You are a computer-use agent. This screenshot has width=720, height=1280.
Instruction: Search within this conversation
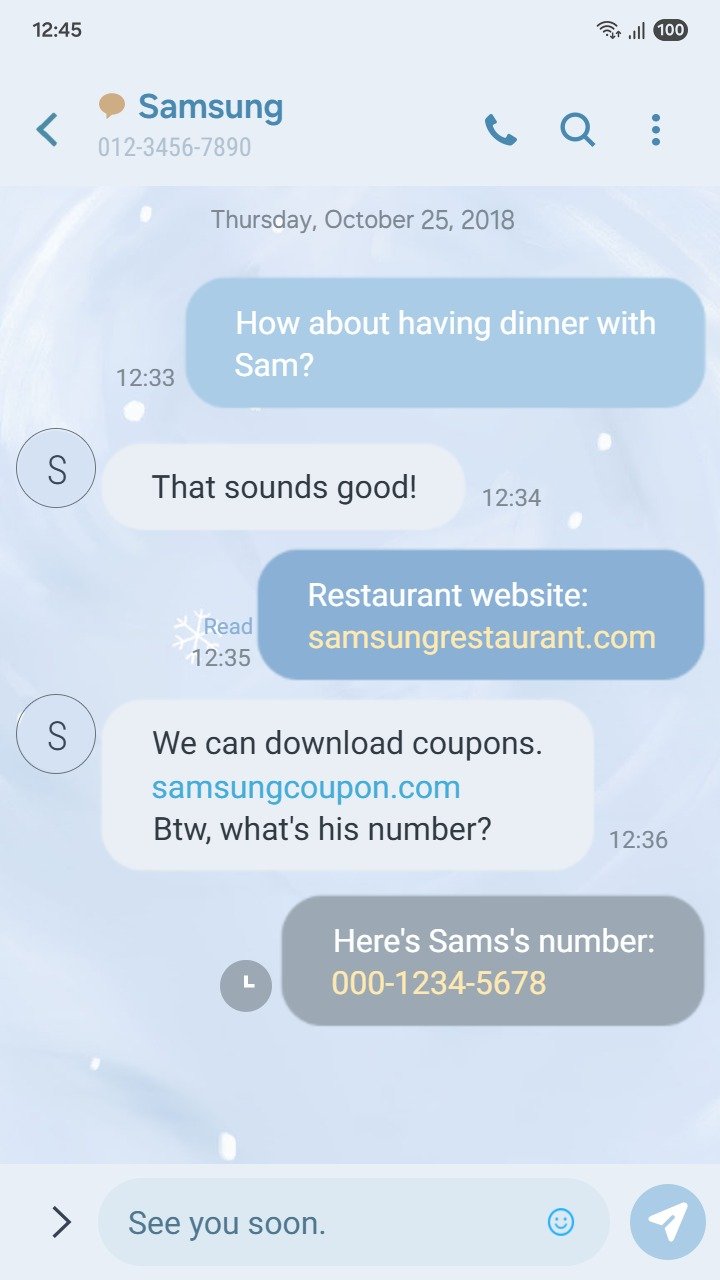(x=577, y=130)
